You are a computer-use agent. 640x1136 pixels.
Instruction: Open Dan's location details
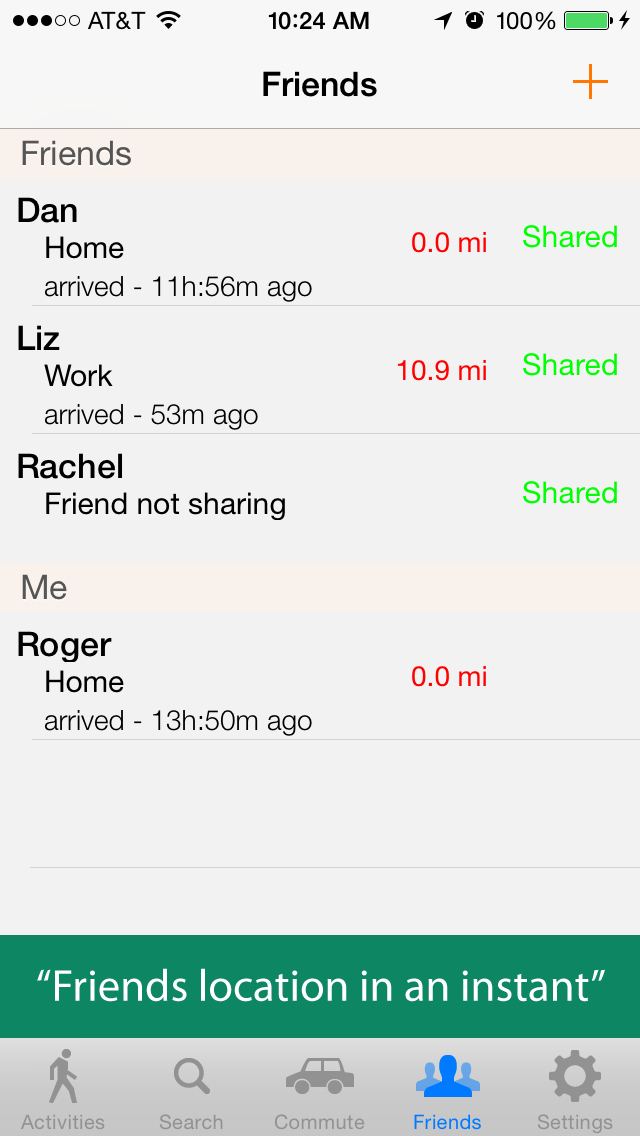pos(320,242)
